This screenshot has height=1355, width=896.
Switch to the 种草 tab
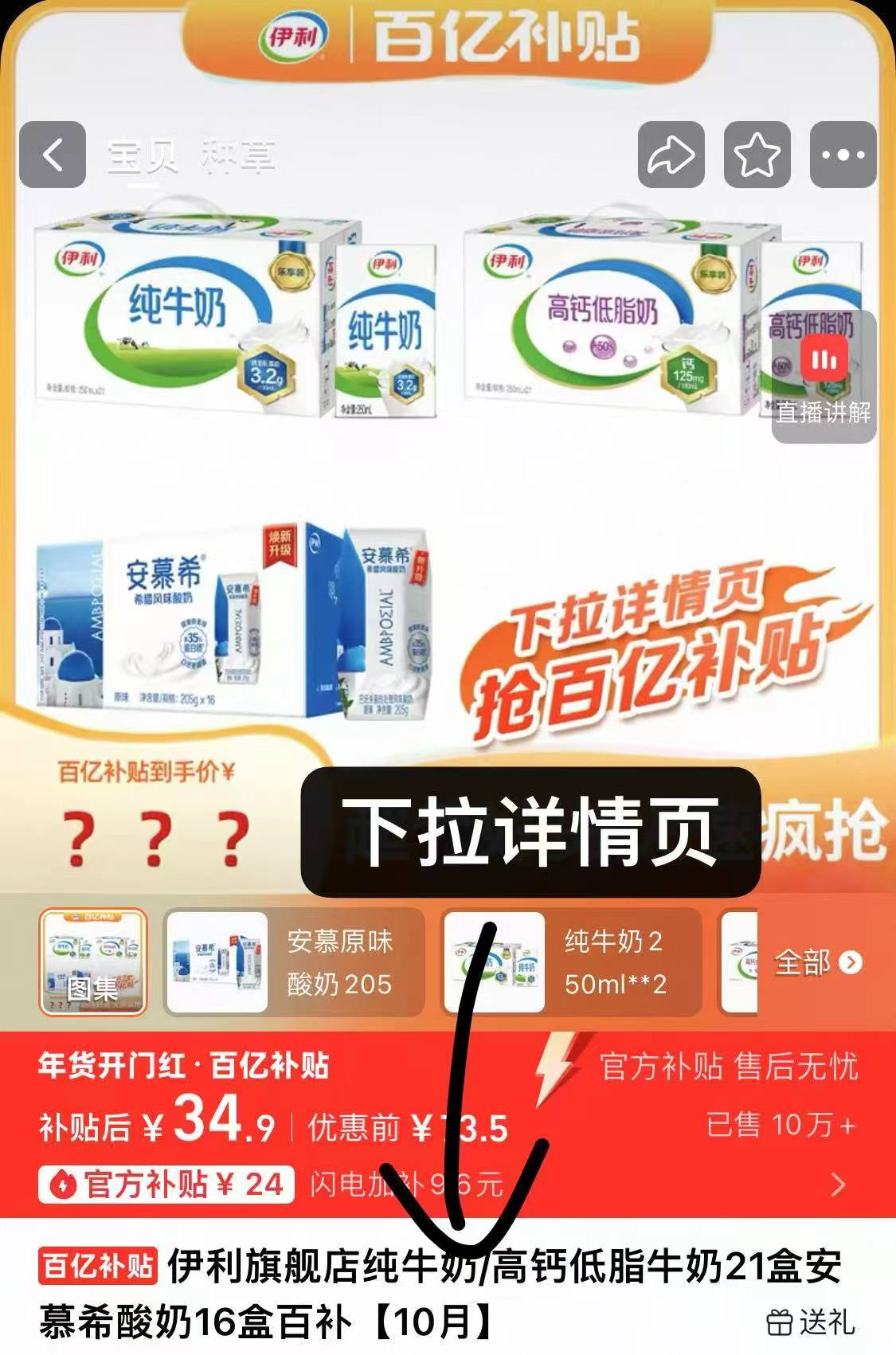[238, 156]
